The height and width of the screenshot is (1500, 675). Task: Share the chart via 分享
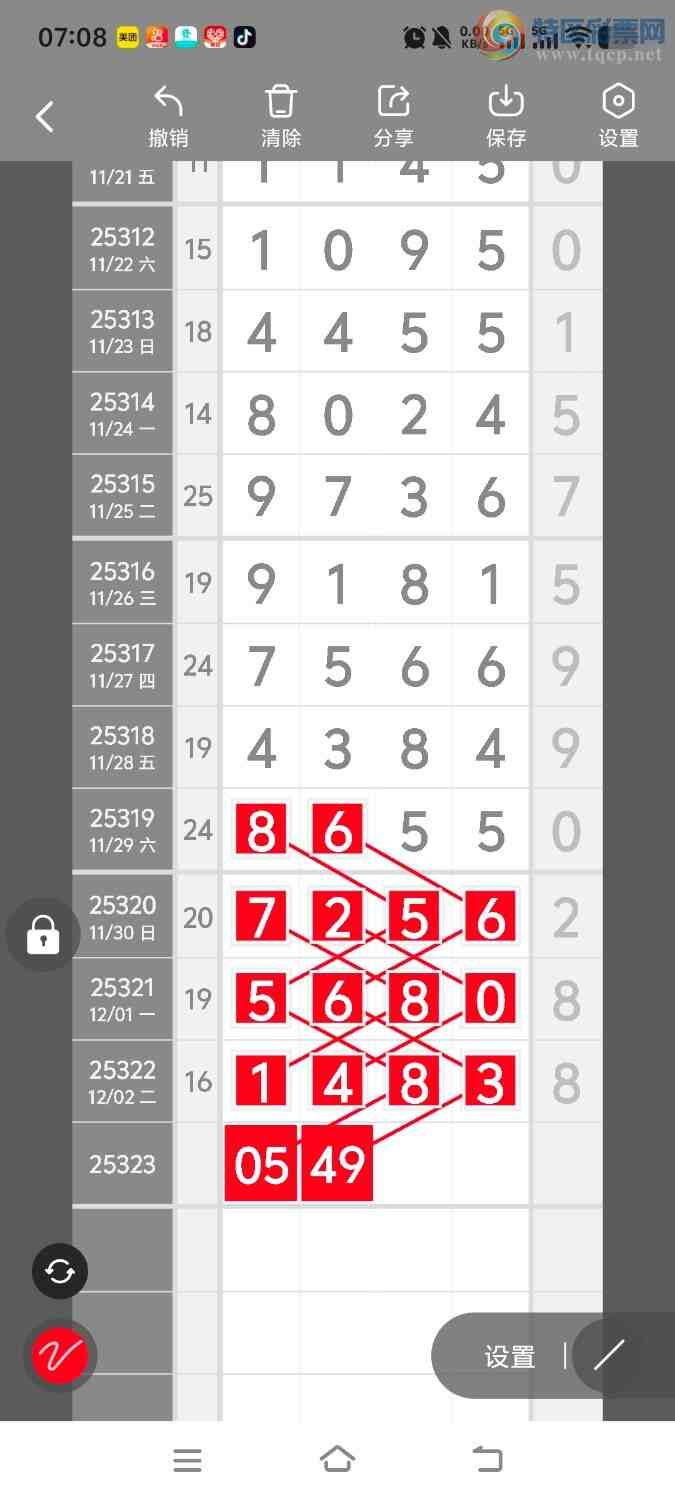(x=394, y=117)
